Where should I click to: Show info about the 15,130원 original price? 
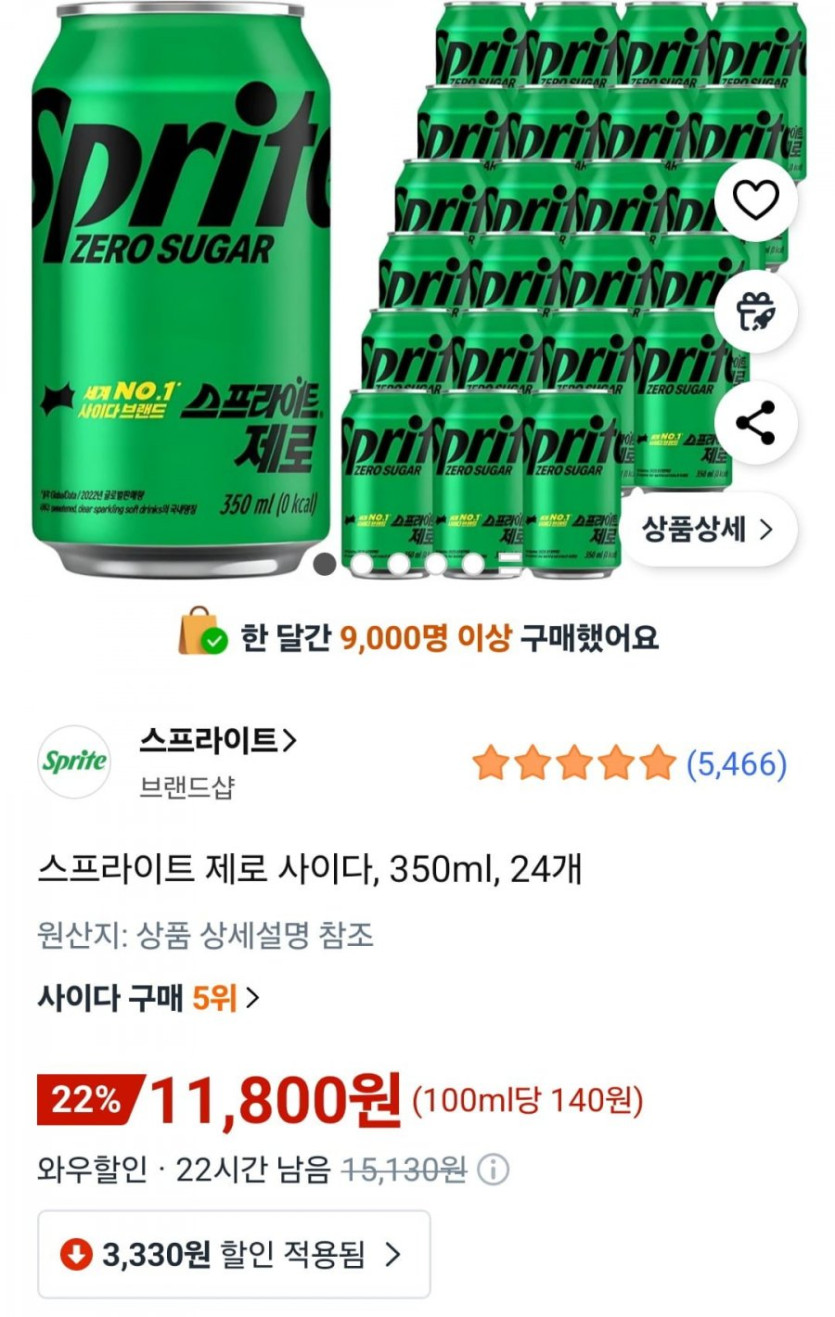(x=493, y=1168)
